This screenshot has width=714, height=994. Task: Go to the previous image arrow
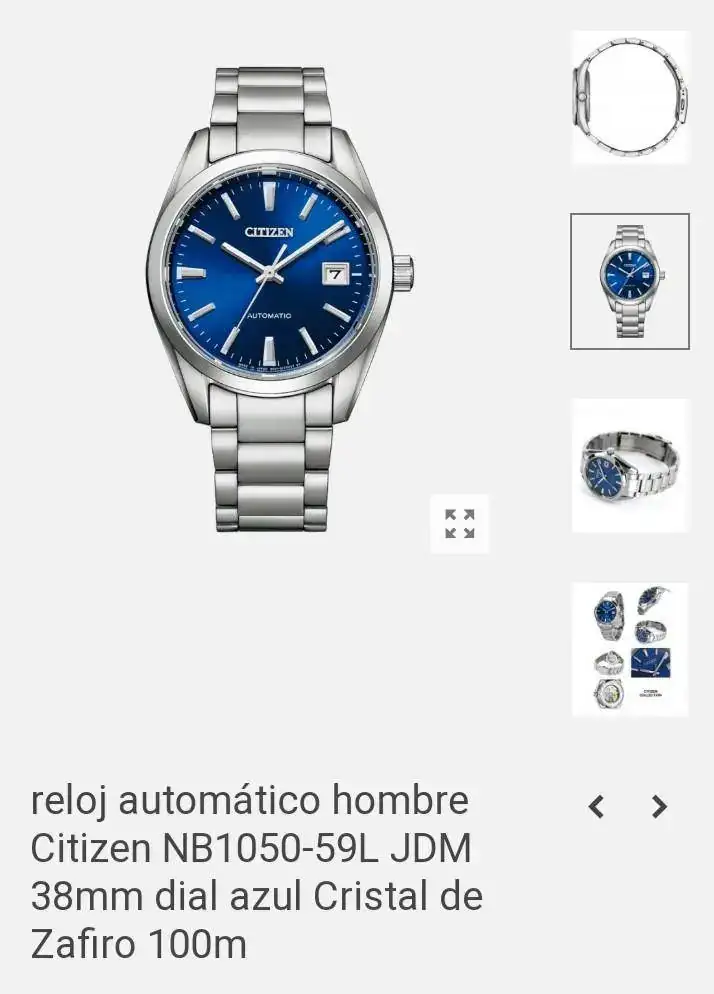pos(596,806)
